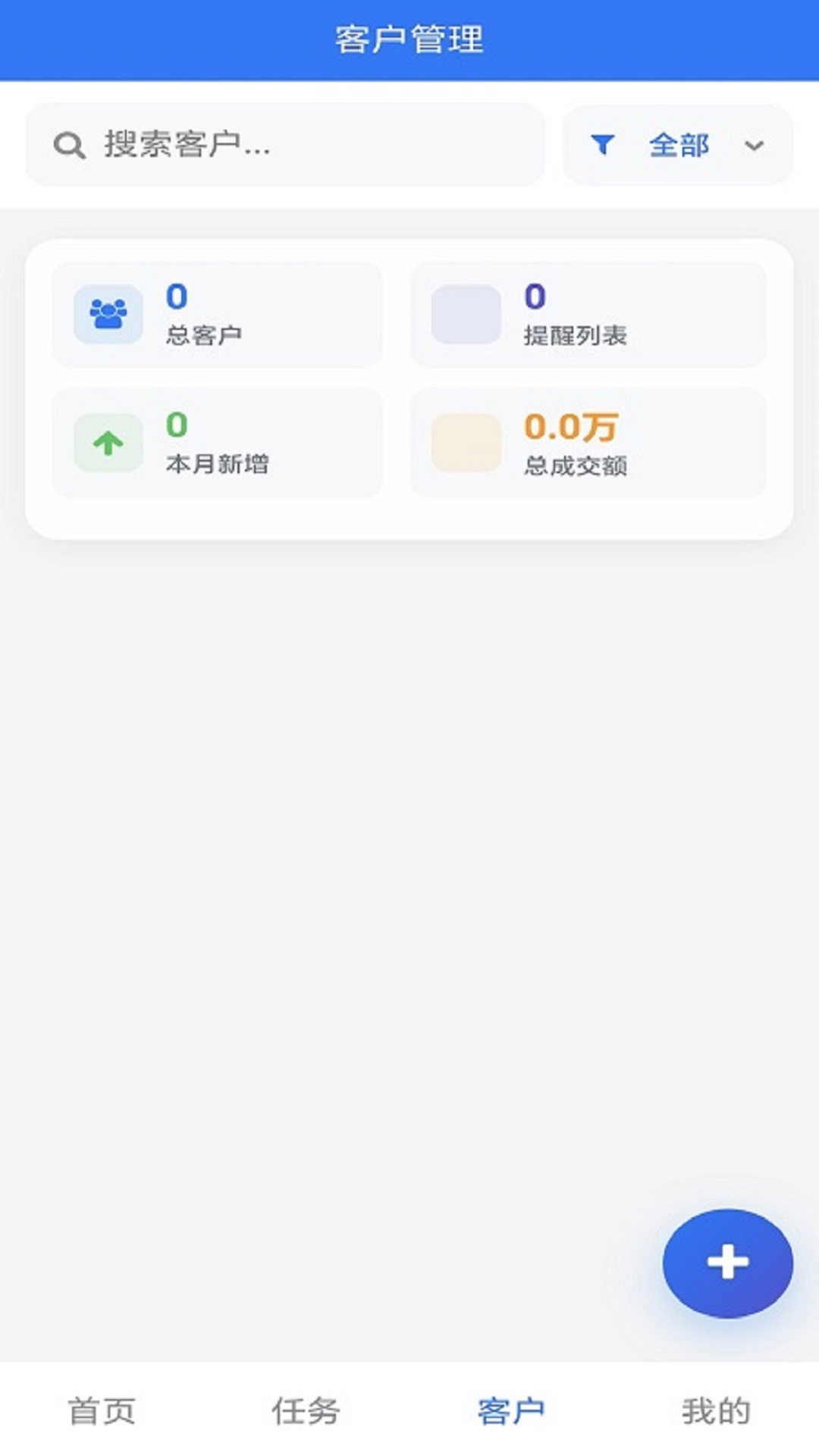
Task: Check the 本月新增 count card
Action: point(218,443)
